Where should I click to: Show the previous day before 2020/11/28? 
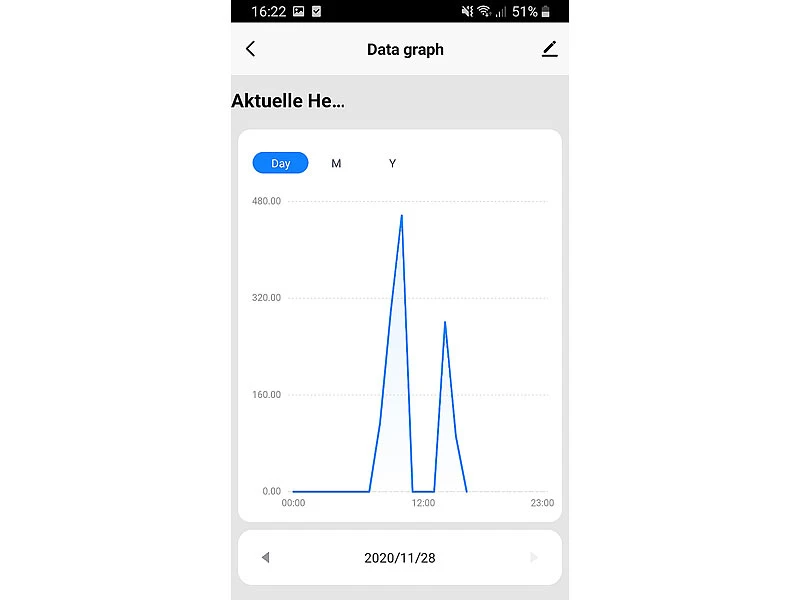(265, 557)
